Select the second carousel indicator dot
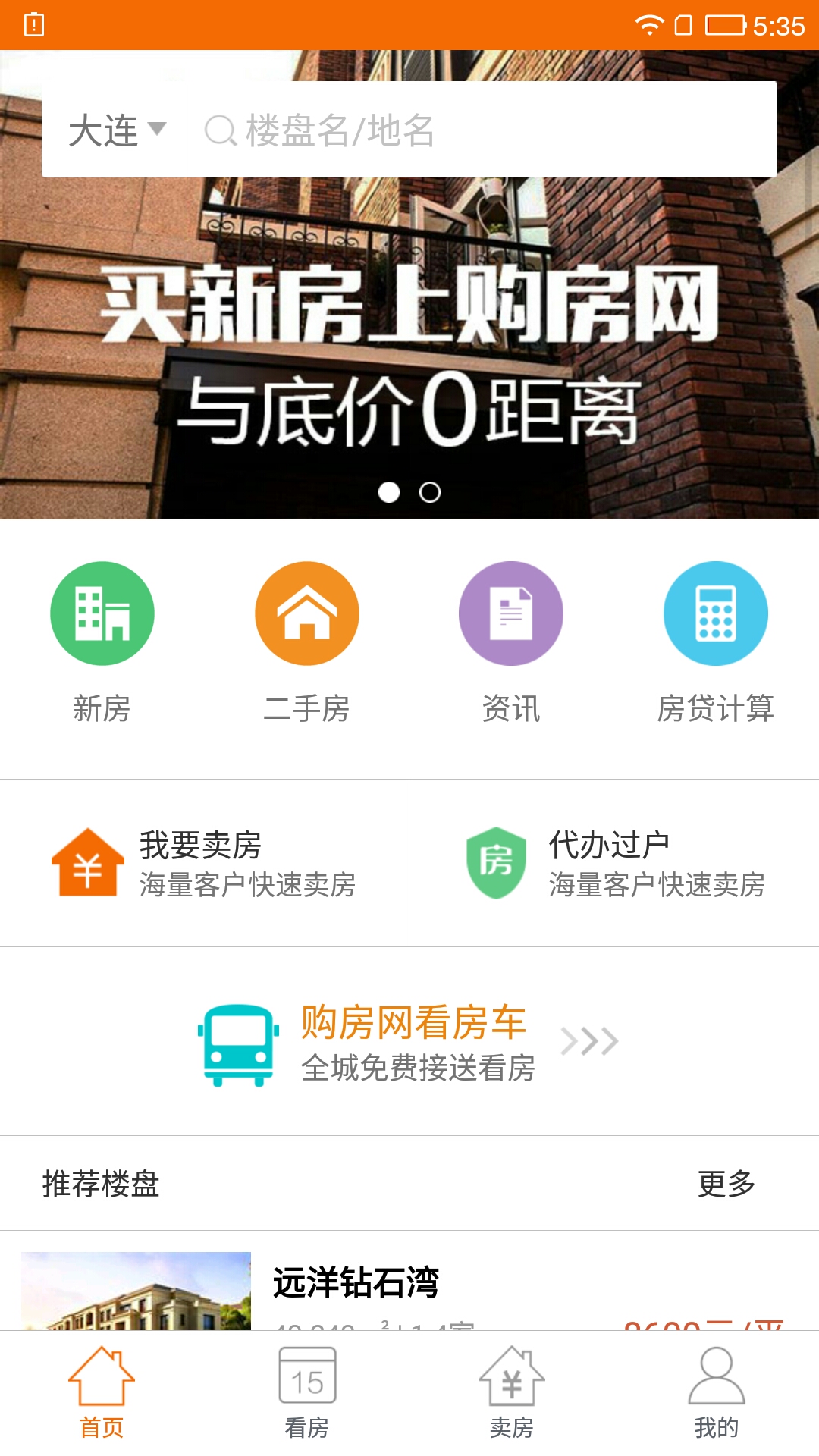This screenshot has width=819, height=1456. tap(430, 493)
